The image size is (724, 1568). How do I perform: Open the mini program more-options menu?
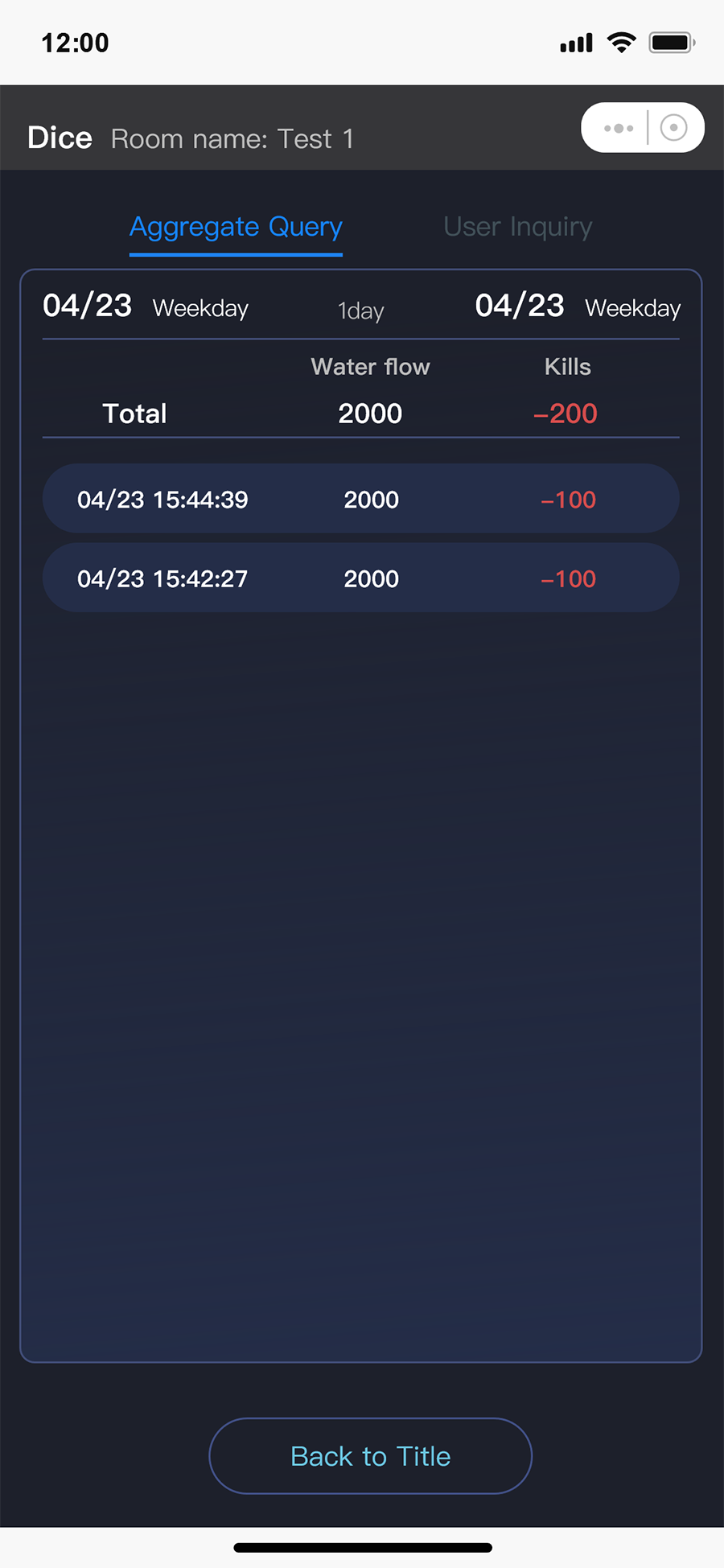pos(618,128)
